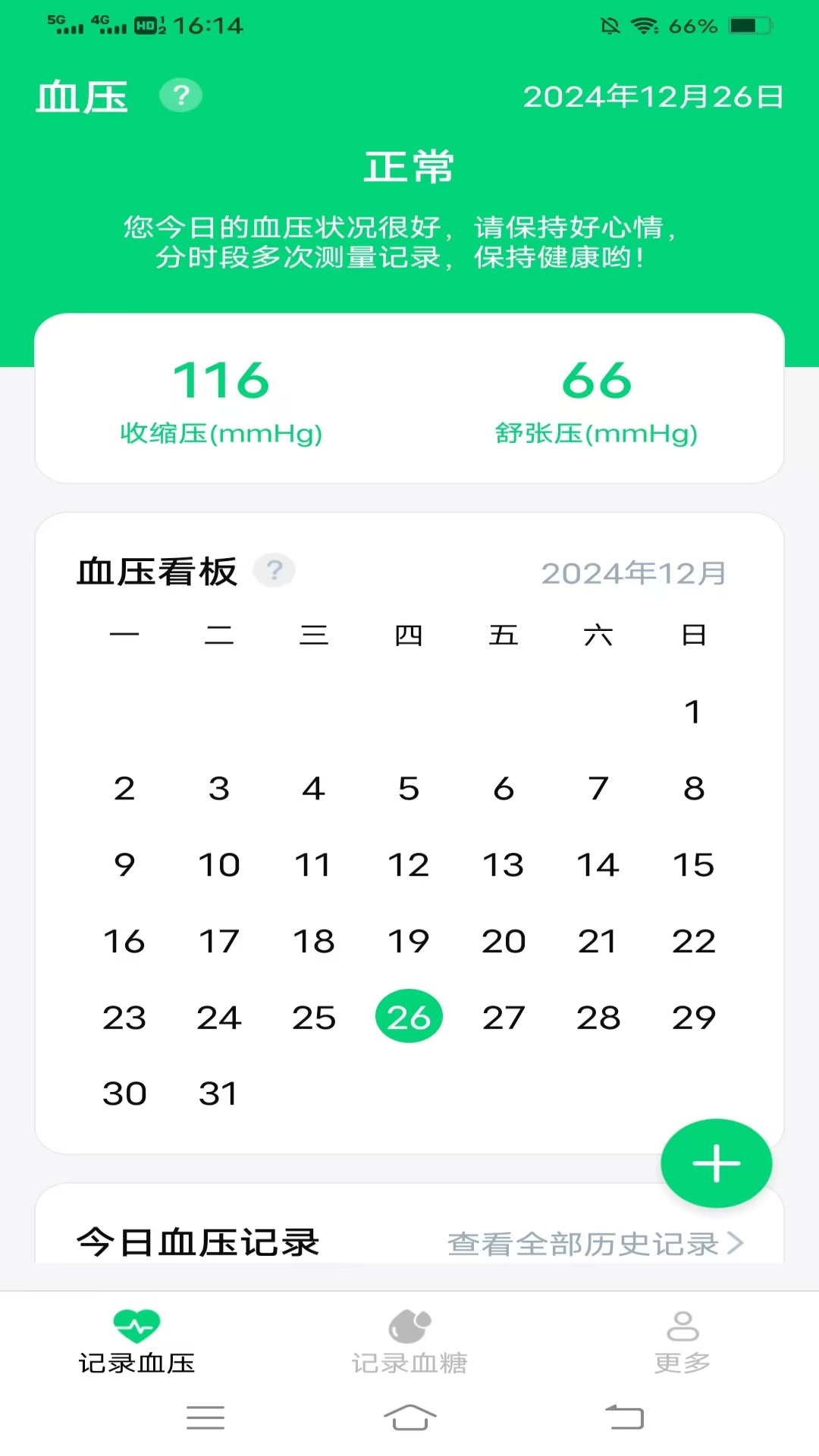Viewport: 819px width, 1456px height.
Task: Open 查看全部历史记录 link
Action: pos(595,1244)
